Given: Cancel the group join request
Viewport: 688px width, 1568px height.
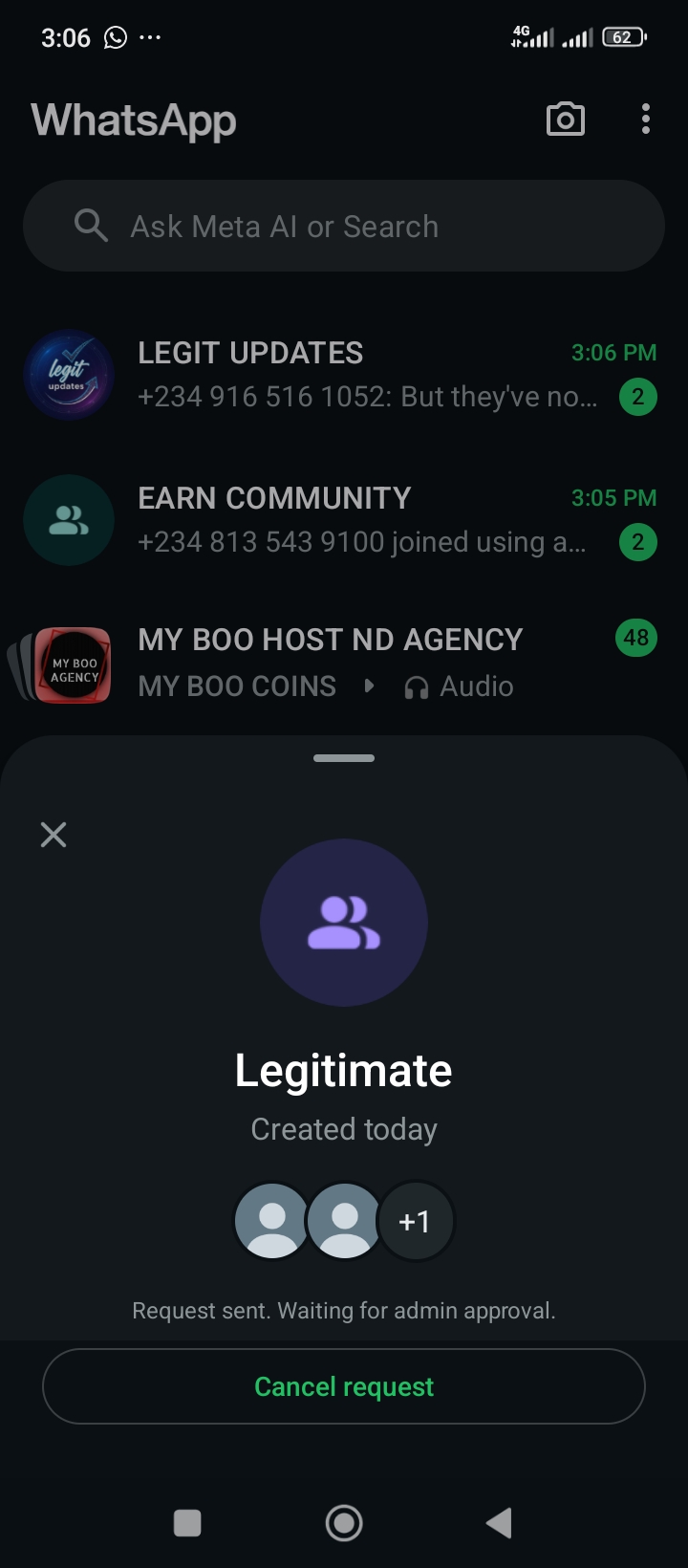Looking at the screenshot, I should click(x=344, y=1386).
